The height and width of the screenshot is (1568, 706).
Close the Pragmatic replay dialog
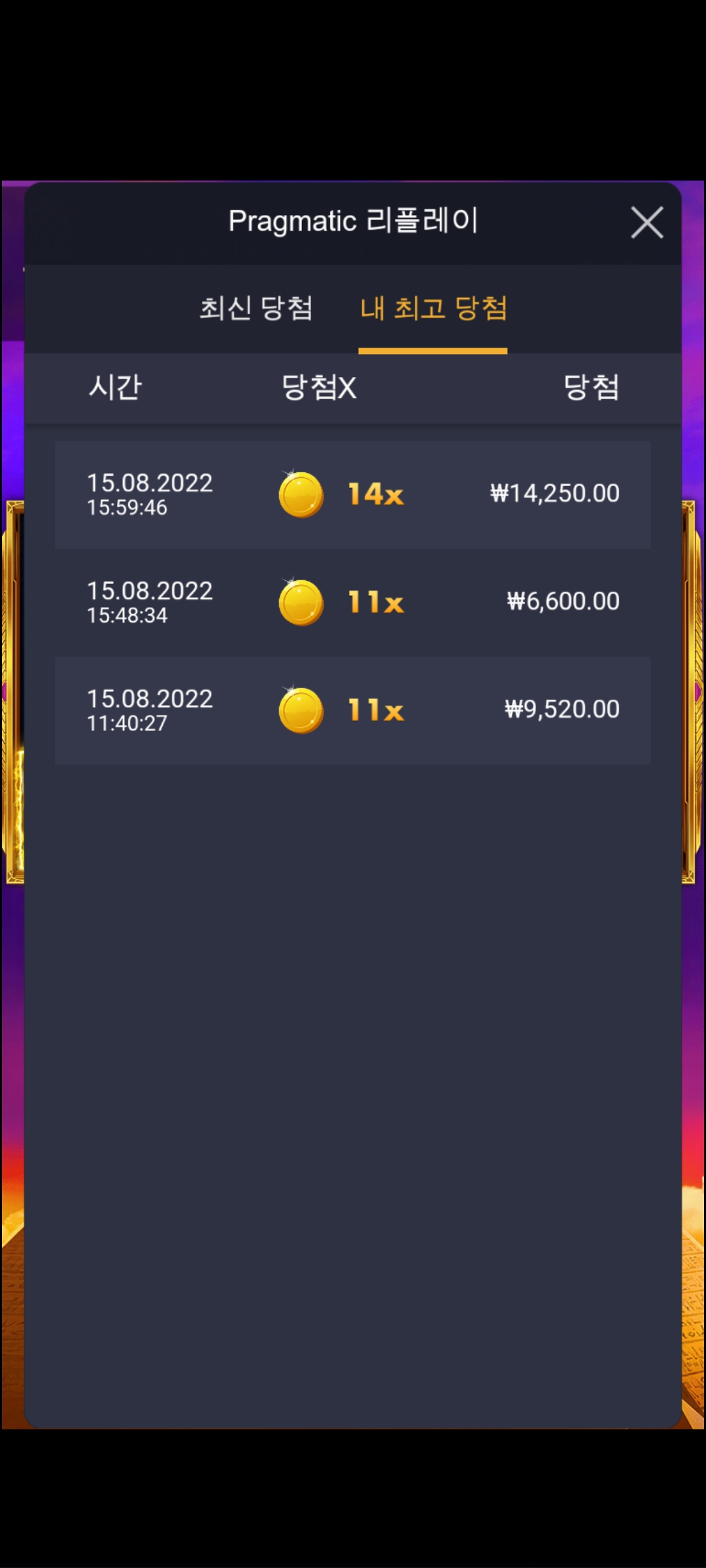(647, 222)
